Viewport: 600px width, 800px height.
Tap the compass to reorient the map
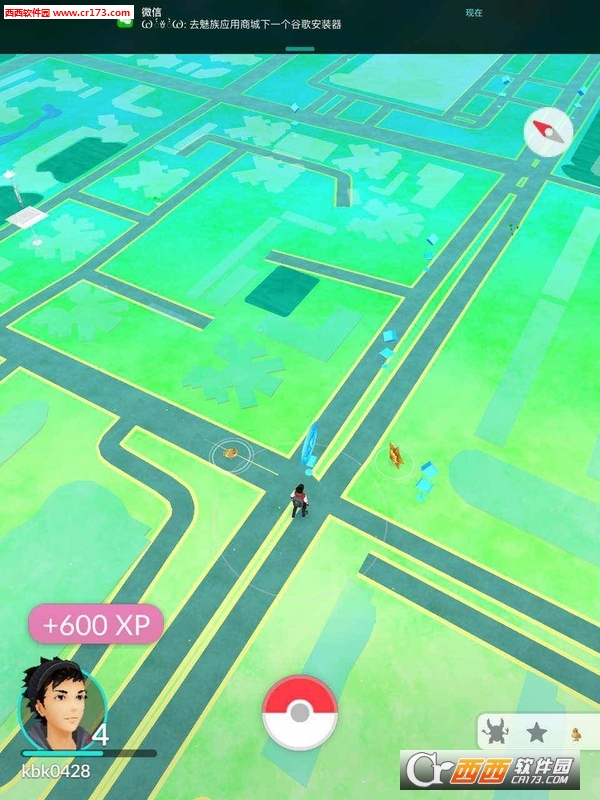pyautogui.click(x=548, y=132)
